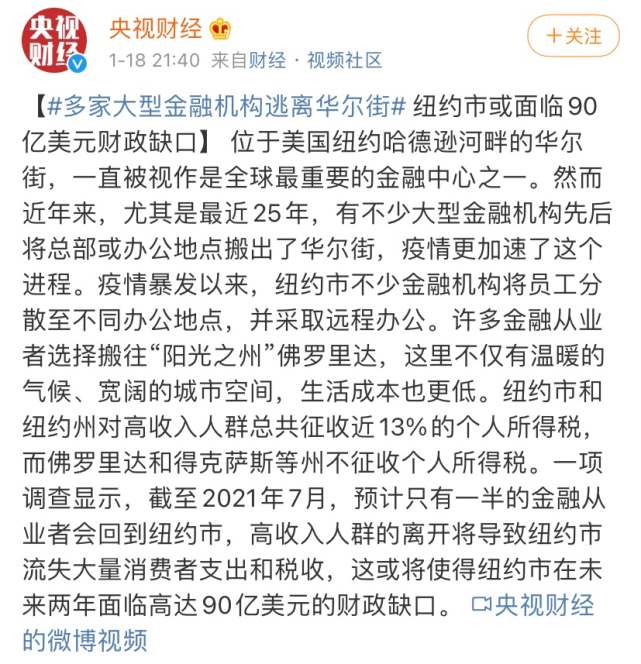Open the 央视财经 account name
641x664 pixels.
[155, 29]
